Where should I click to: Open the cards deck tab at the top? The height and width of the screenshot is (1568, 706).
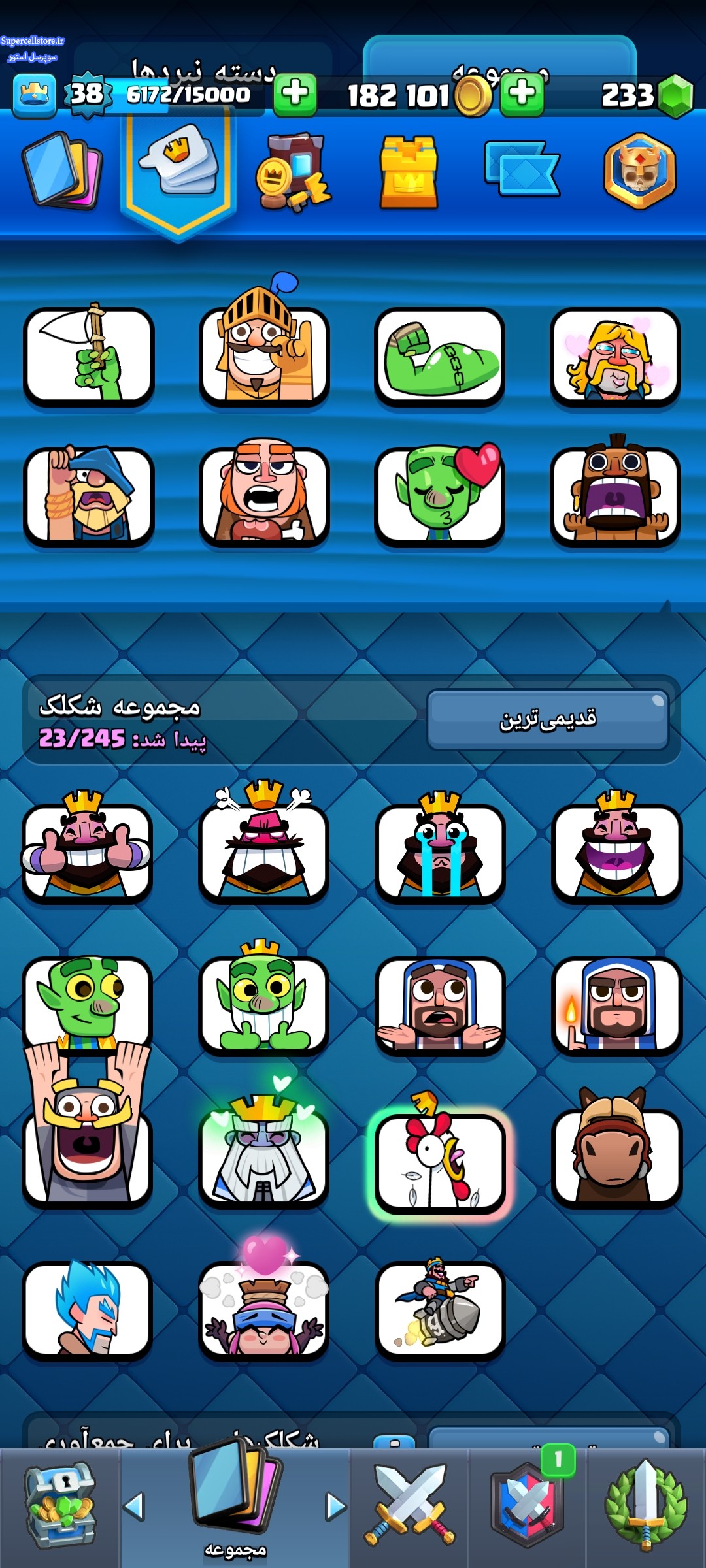(x=62, y=171)
